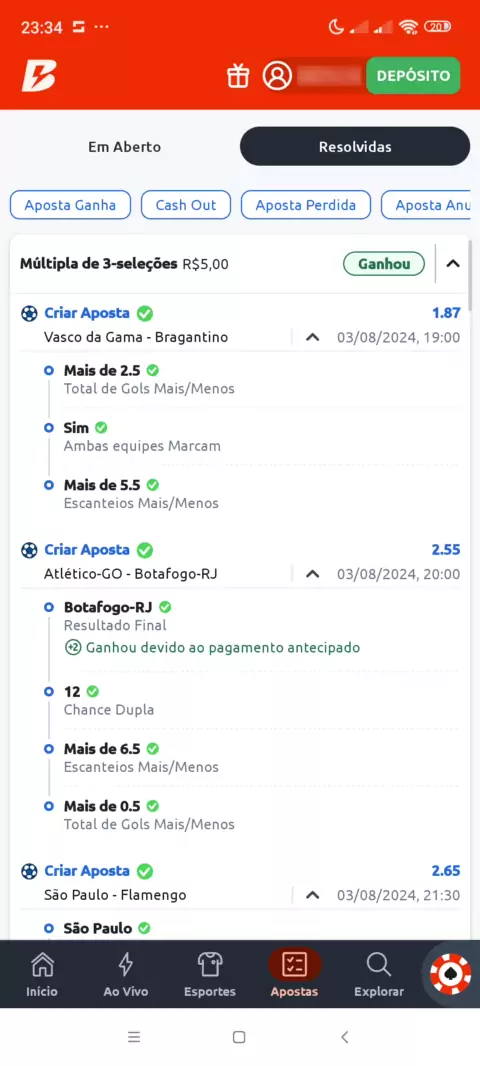Open the Ao Vivo section

[x=126, y=974]
